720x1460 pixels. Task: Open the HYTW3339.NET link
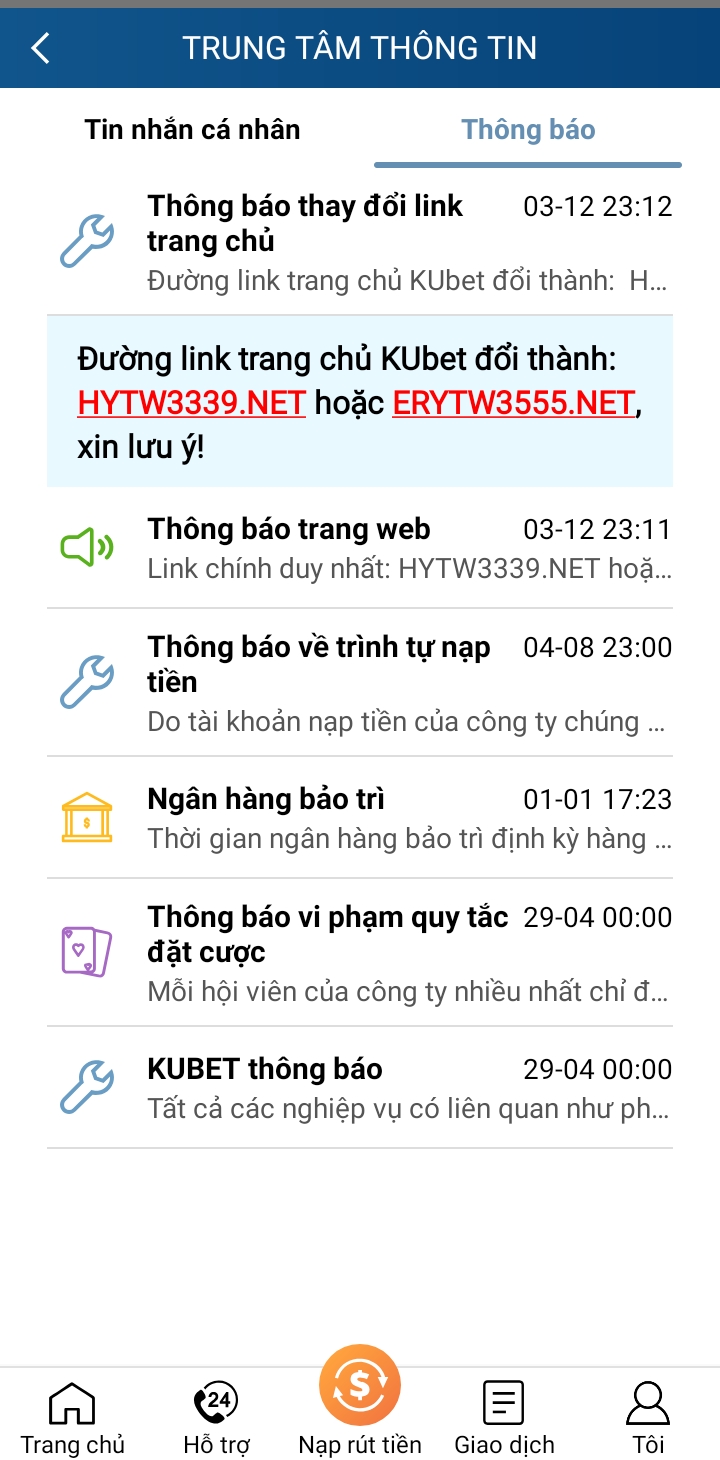[x=190, y=403]
